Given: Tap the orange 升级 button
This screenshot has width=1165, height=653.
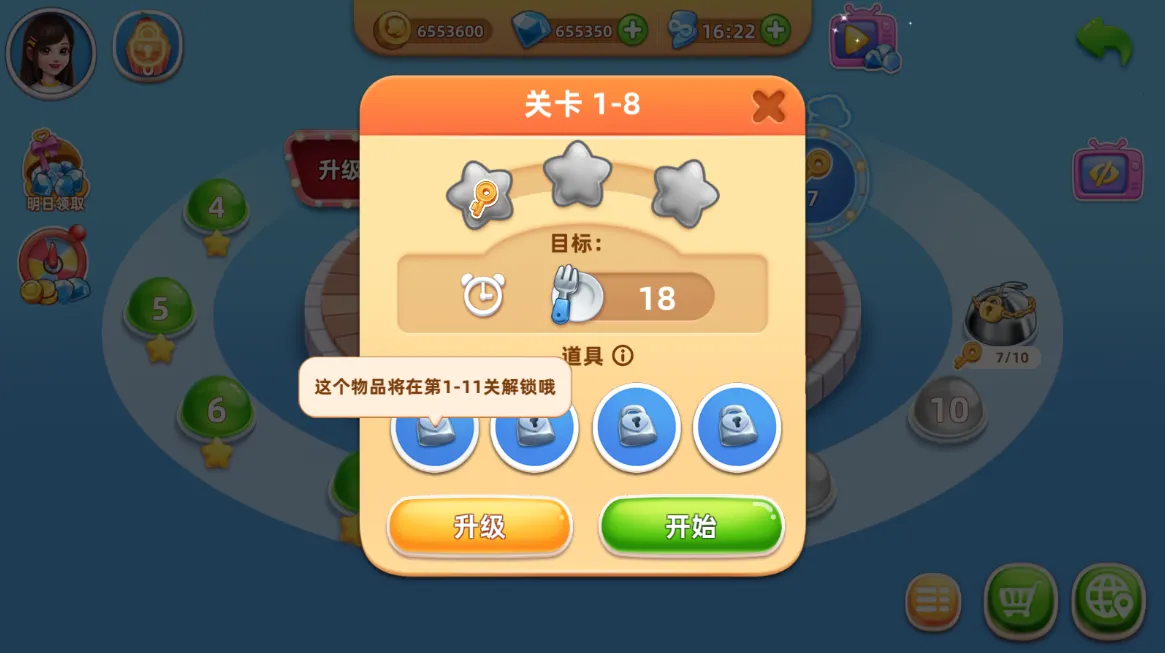Looking at the screenshot, I should tap(480, 526).
